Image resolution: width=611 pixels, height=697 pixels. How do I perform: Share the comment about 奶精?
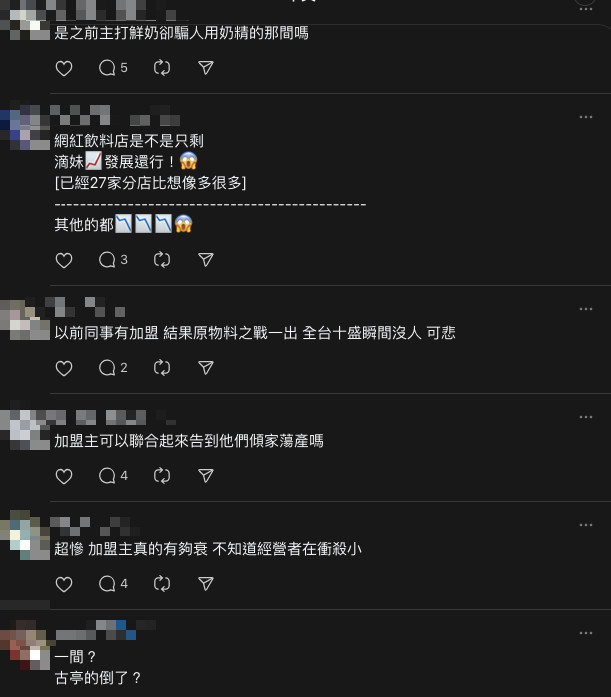206,68
